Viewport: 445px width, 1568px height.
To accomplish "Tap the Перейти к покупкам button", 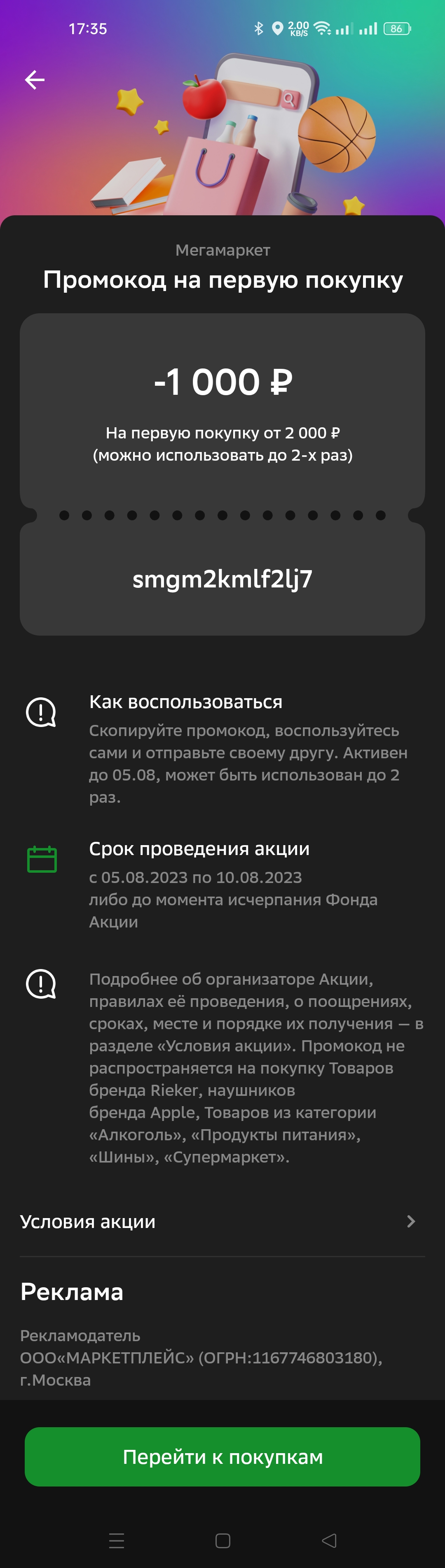I will (x=222, y=1456).
